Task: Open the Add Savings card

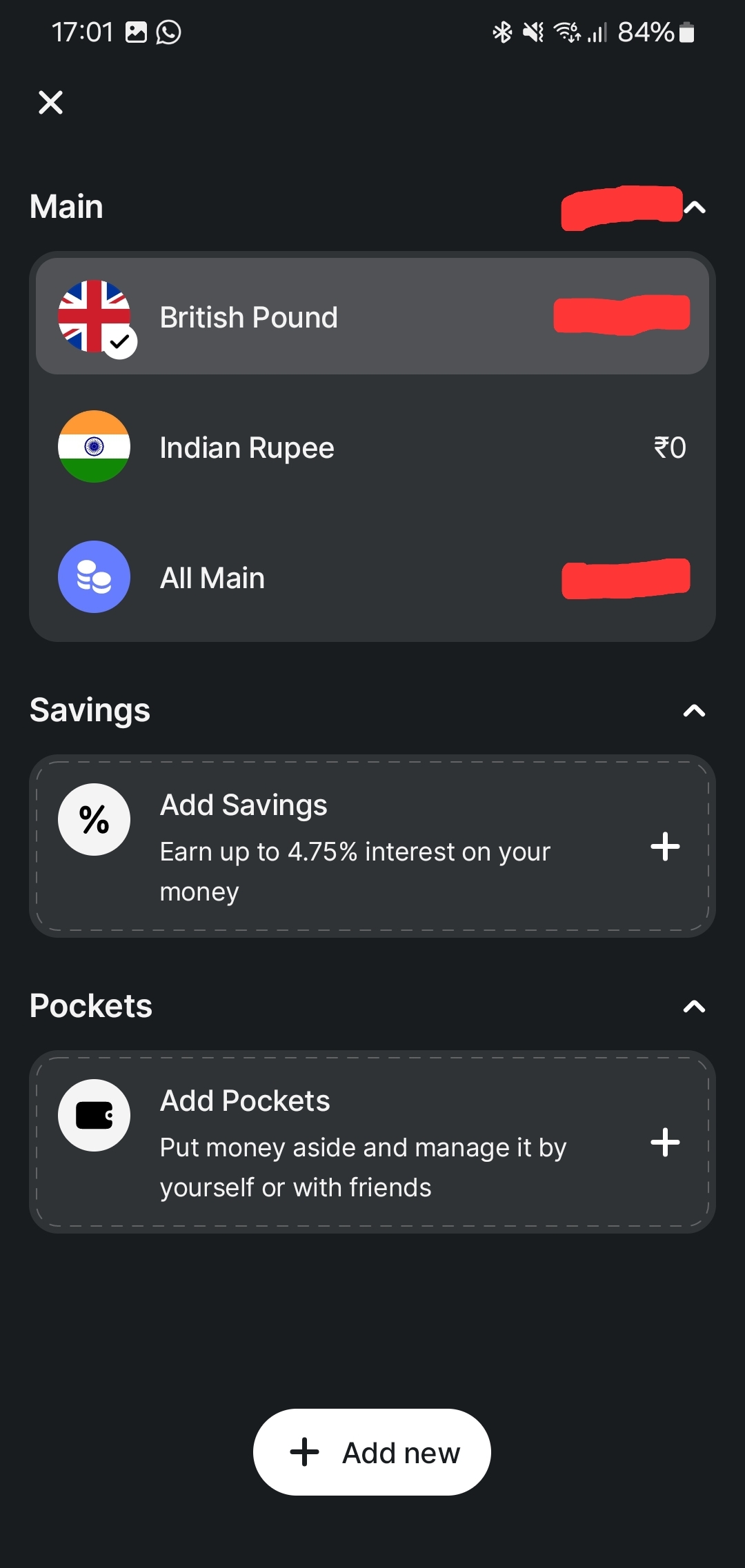Action: (372, 846)
